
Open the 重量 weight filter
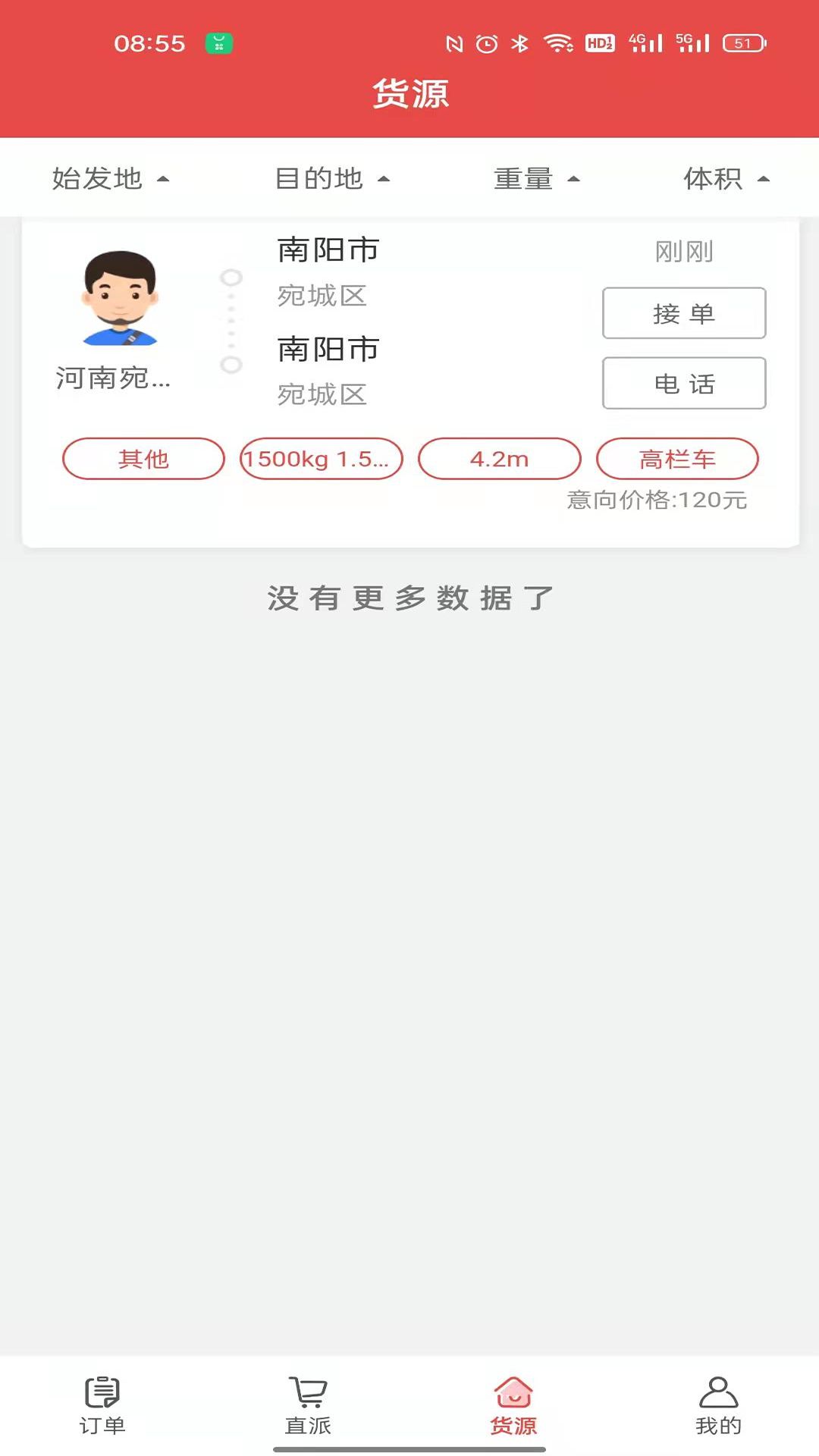pos(536,179)
